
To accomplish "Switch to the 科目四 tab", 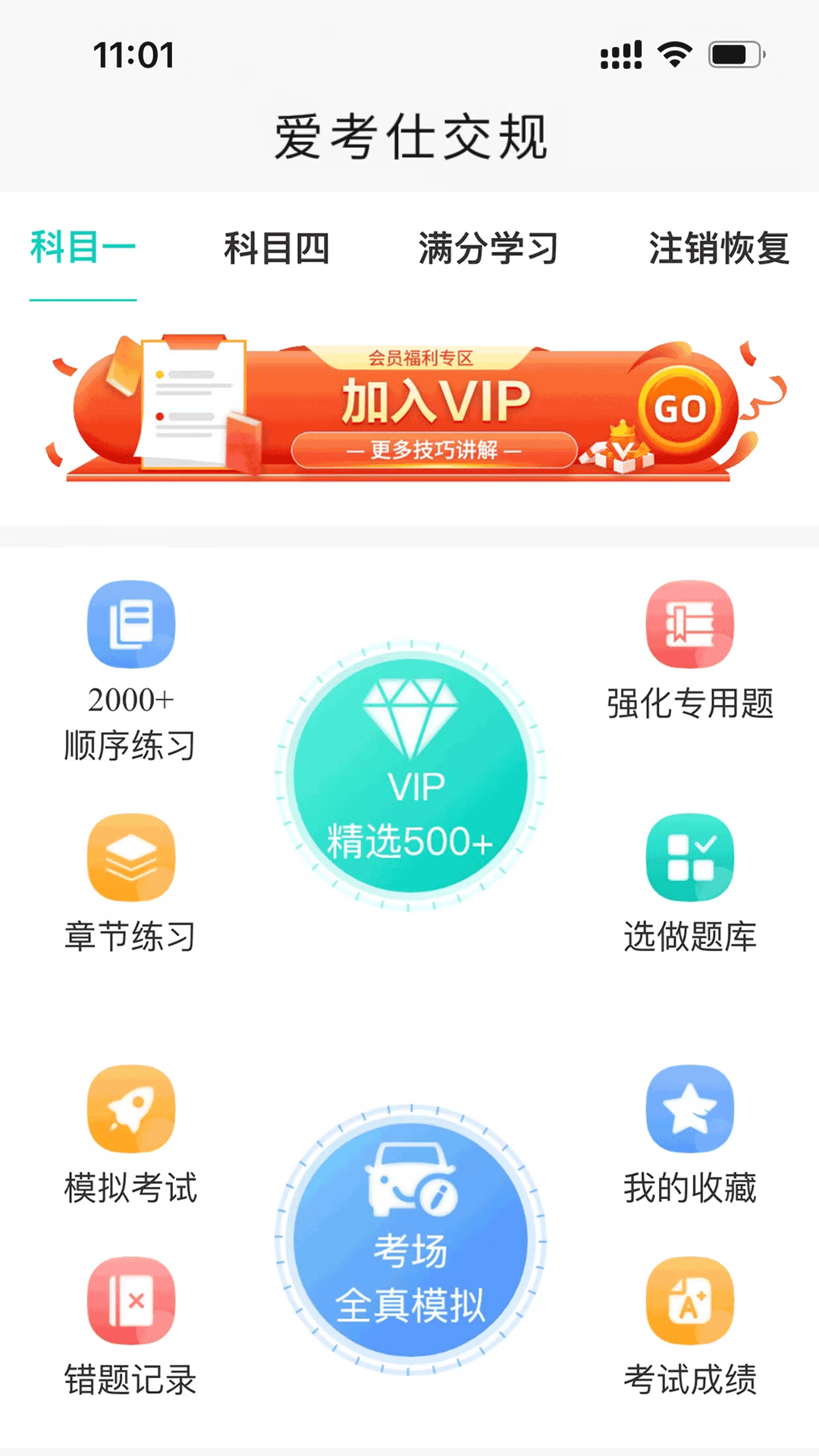I will 277,249.
